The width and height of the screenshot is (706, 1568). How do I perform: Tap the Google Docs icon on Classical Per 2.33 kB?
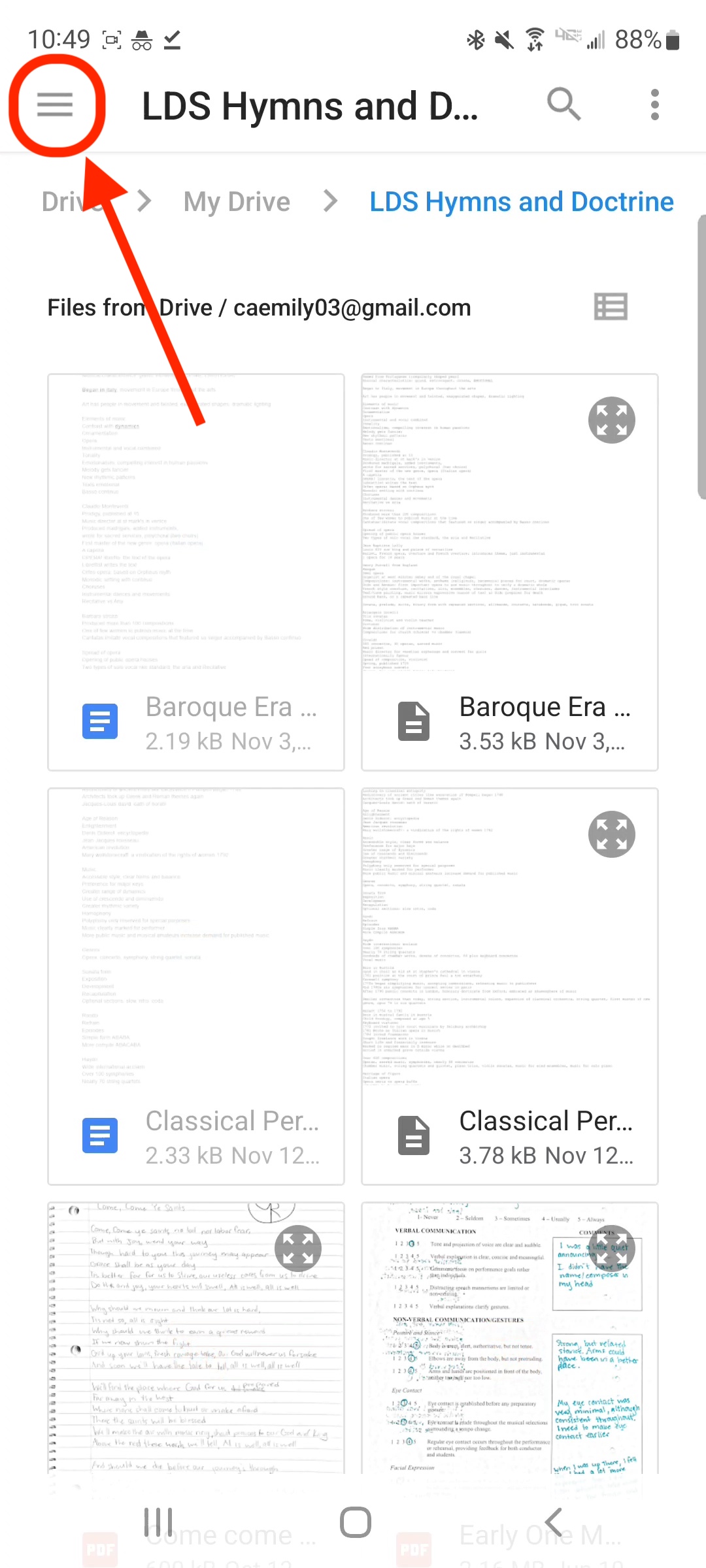tap(99, 1135)
